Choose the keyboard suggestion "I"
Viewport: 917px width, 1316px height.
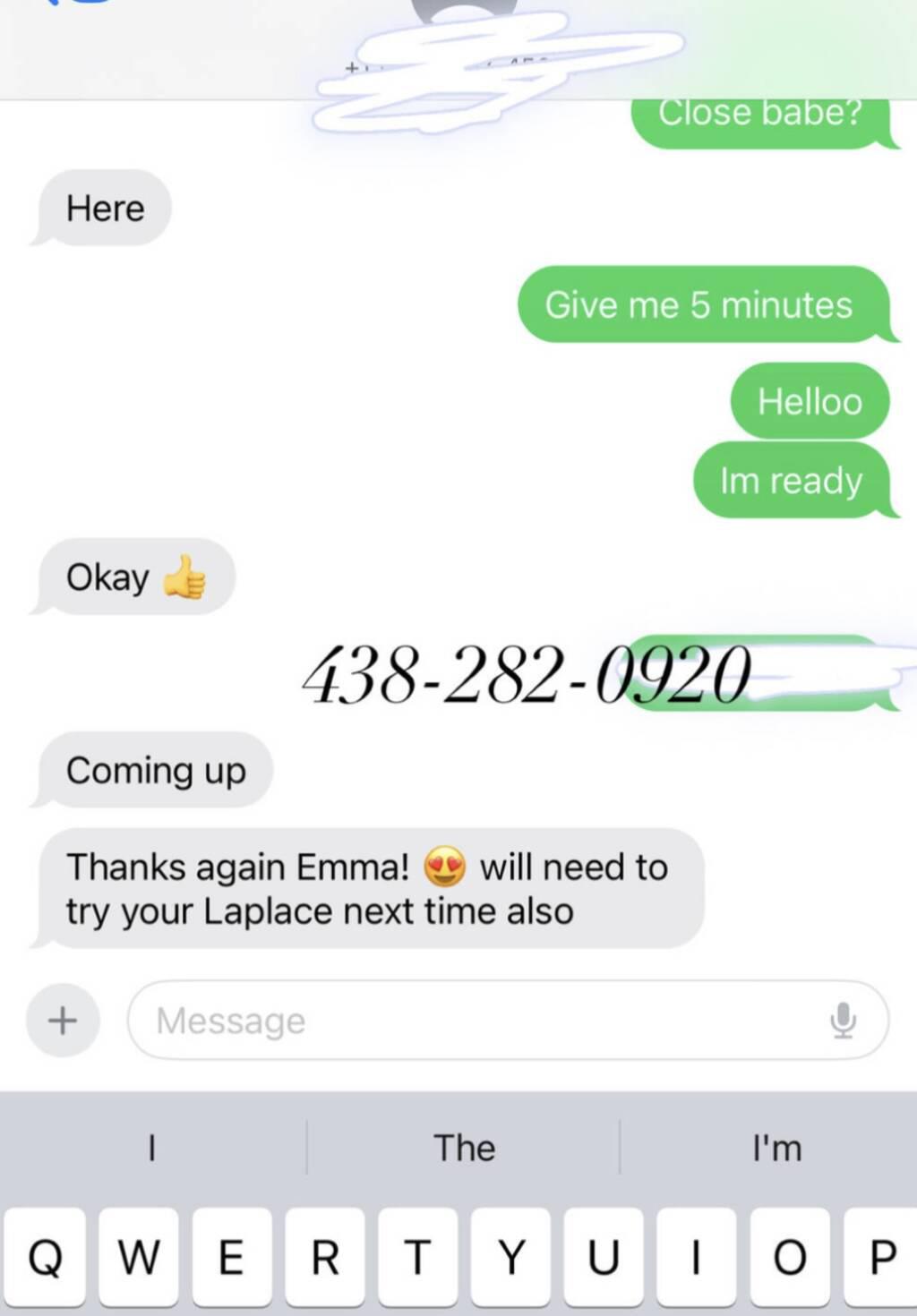click(152, 1148)
